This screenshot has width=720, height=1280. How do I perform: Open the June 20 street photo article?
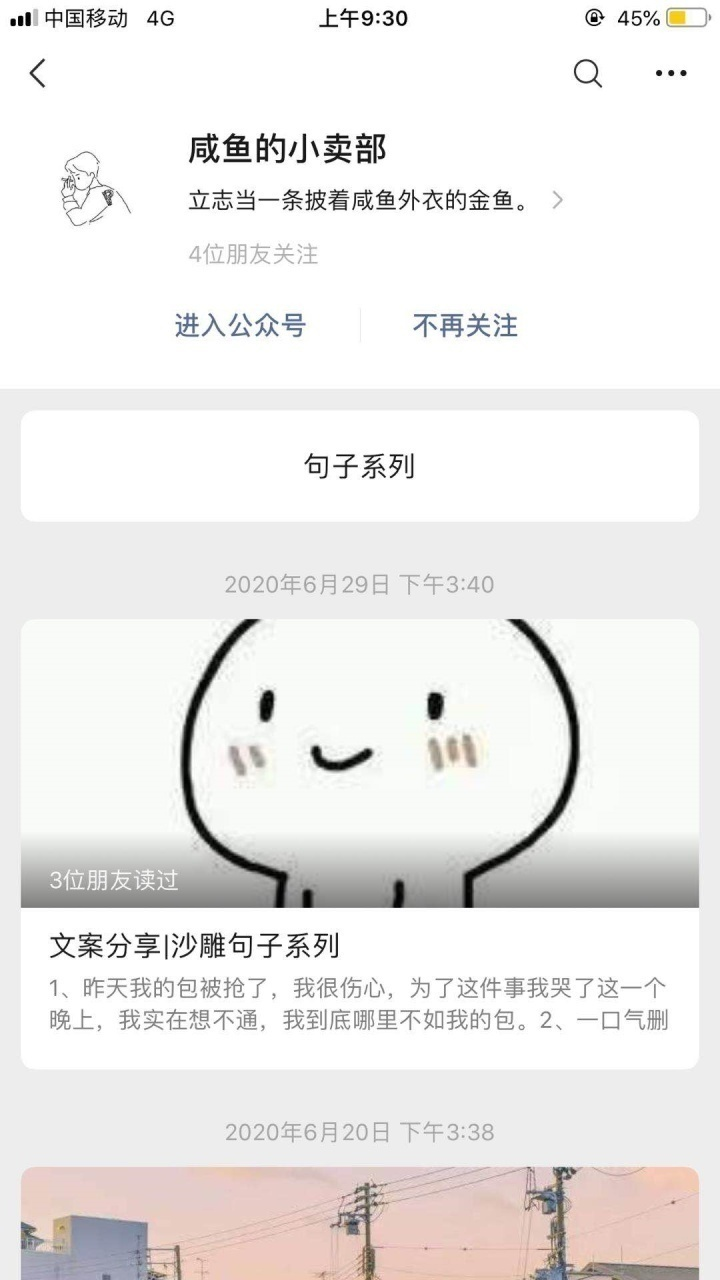359,1223
